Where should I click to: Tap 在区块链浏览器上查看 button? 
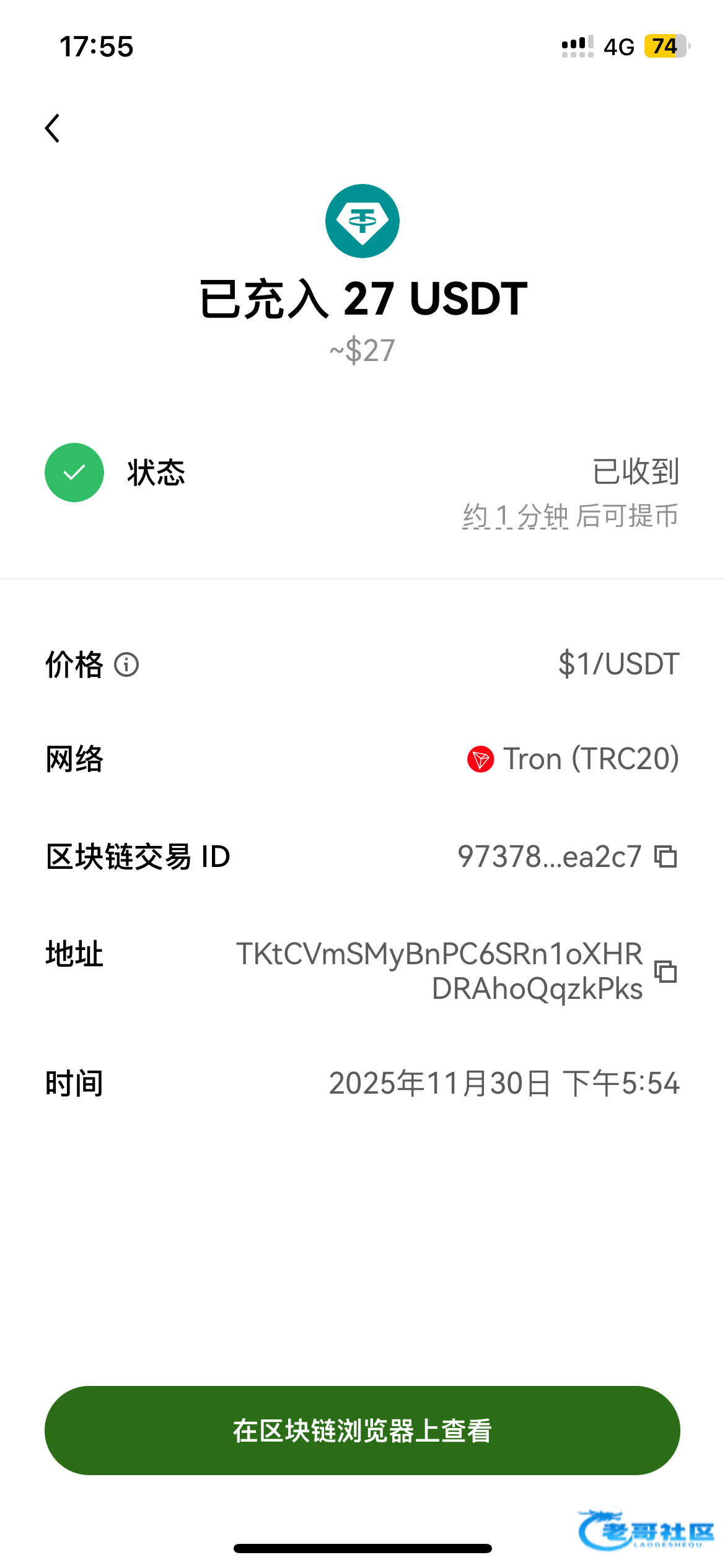(x=362, y=1431)
